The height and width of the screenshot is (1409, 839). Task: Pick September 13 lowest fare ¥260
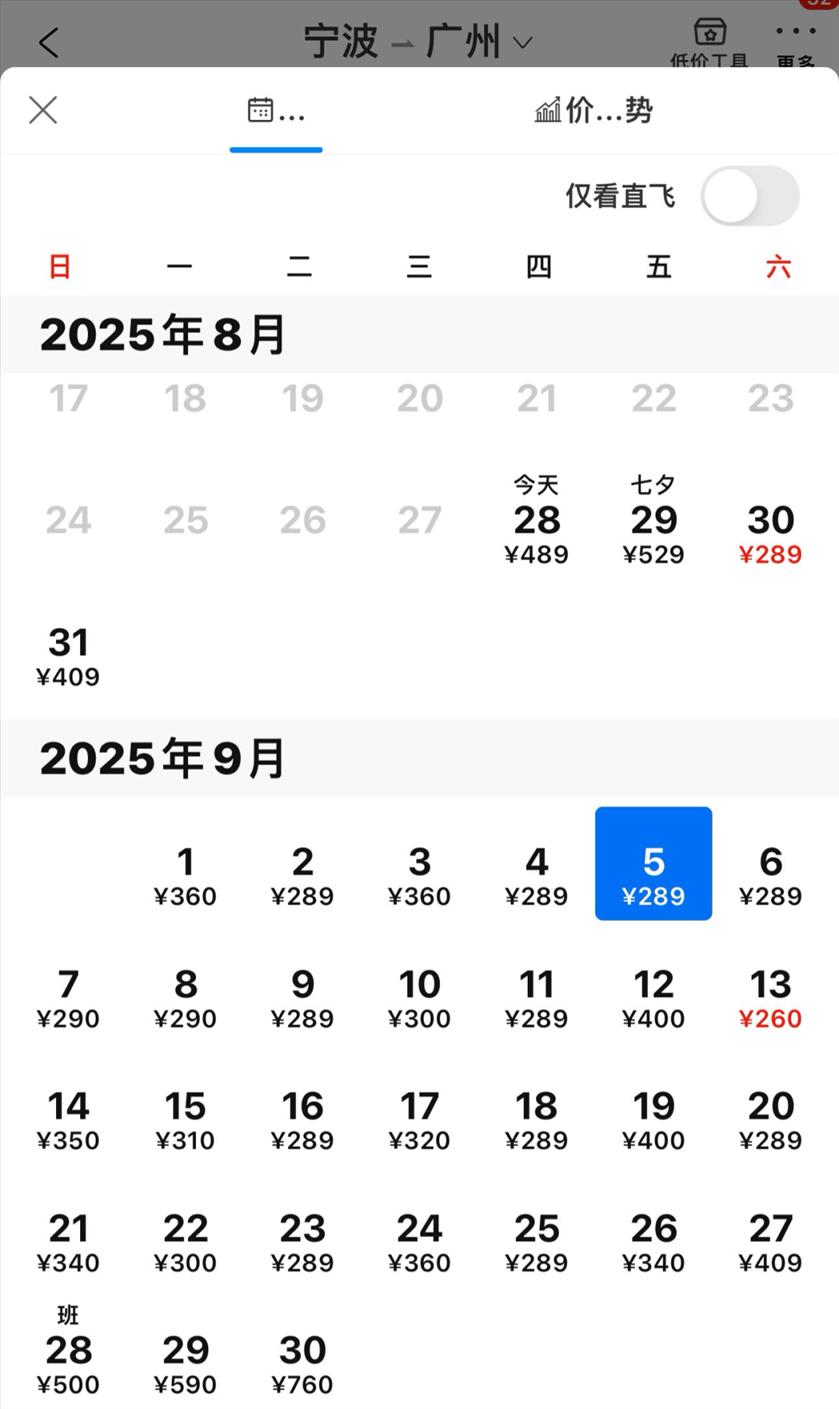tap(771, 998)
